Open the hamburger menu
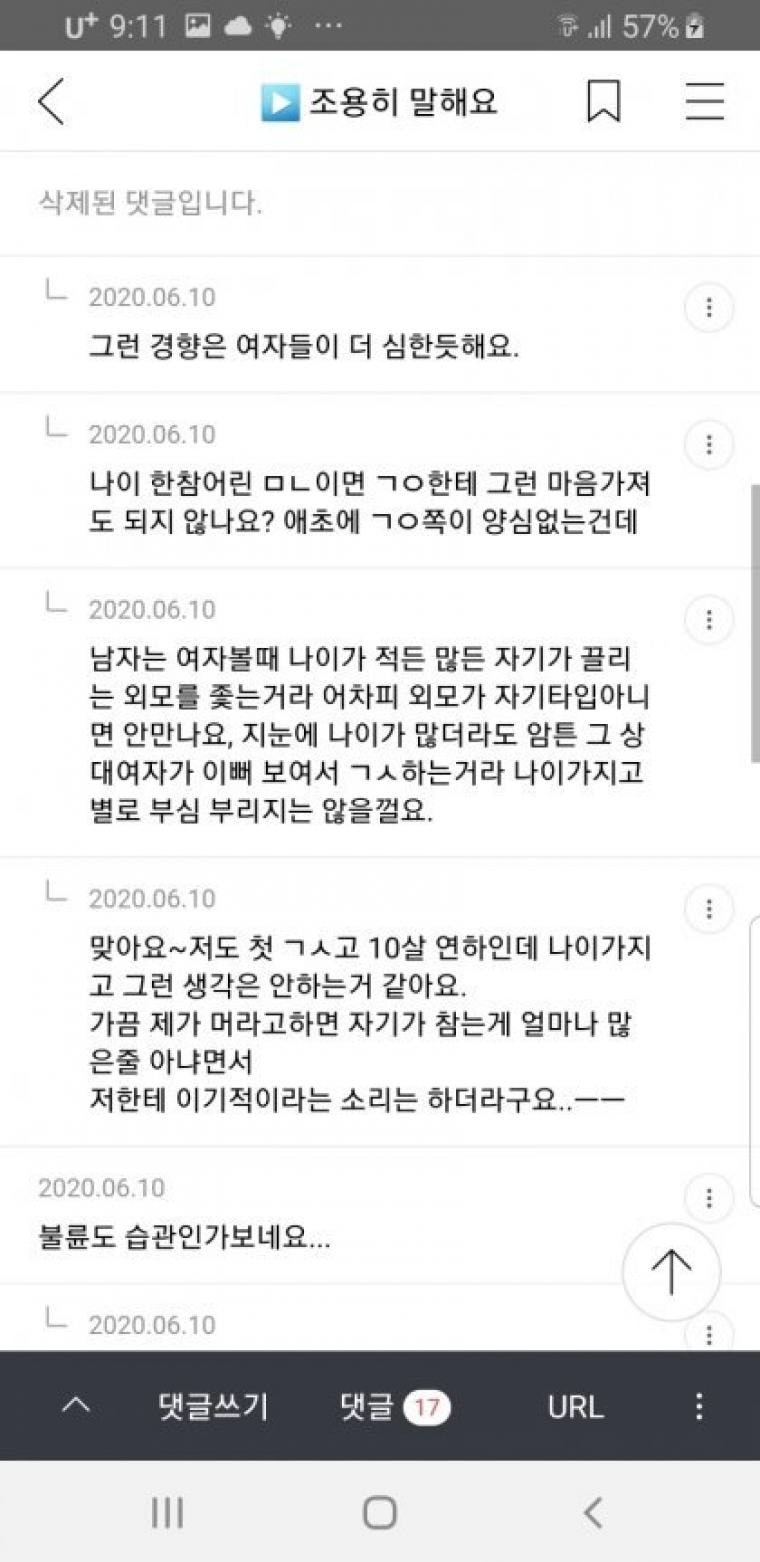Image resolution: width=760 pixels, height=1562 pixels. pos(704,102)
